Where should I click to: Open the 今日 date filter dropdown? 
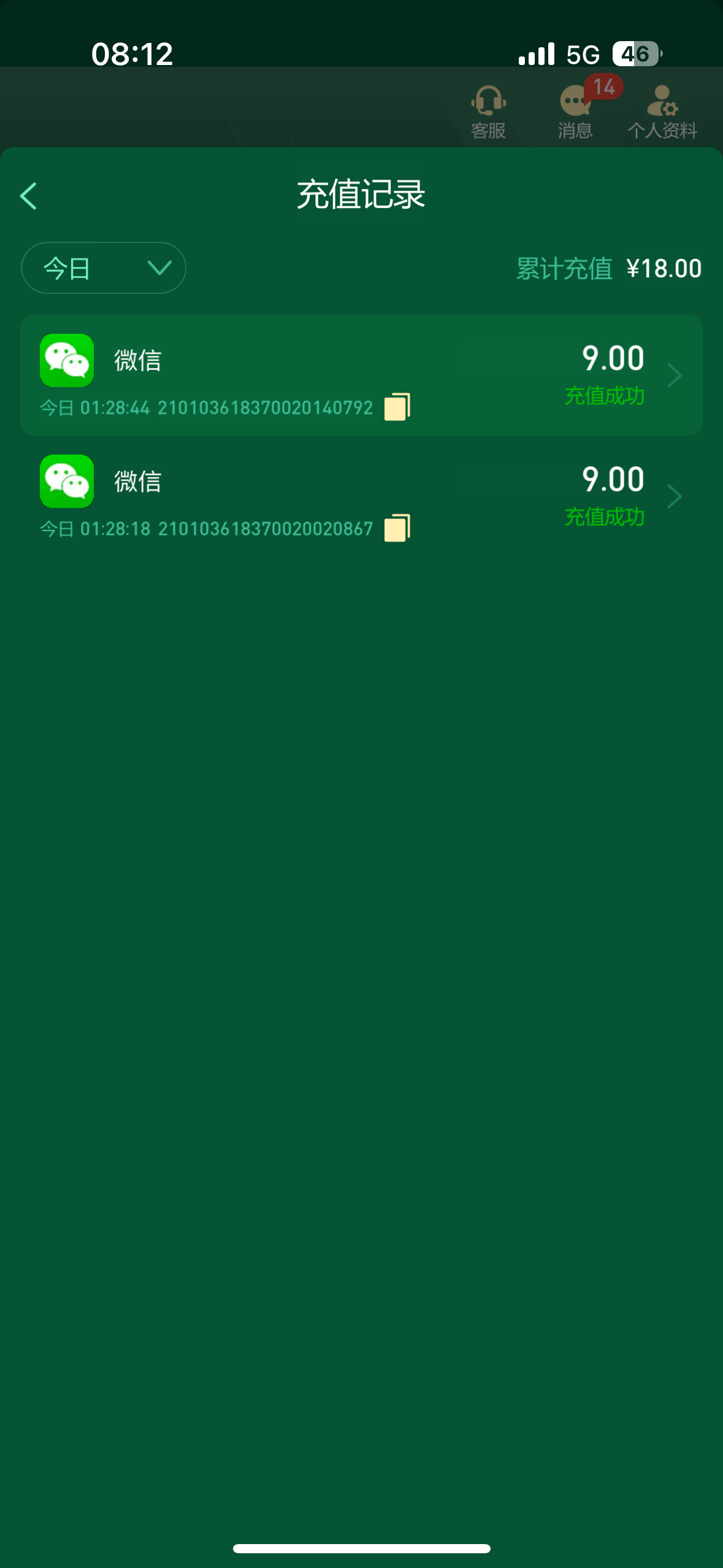coord(104,268)
